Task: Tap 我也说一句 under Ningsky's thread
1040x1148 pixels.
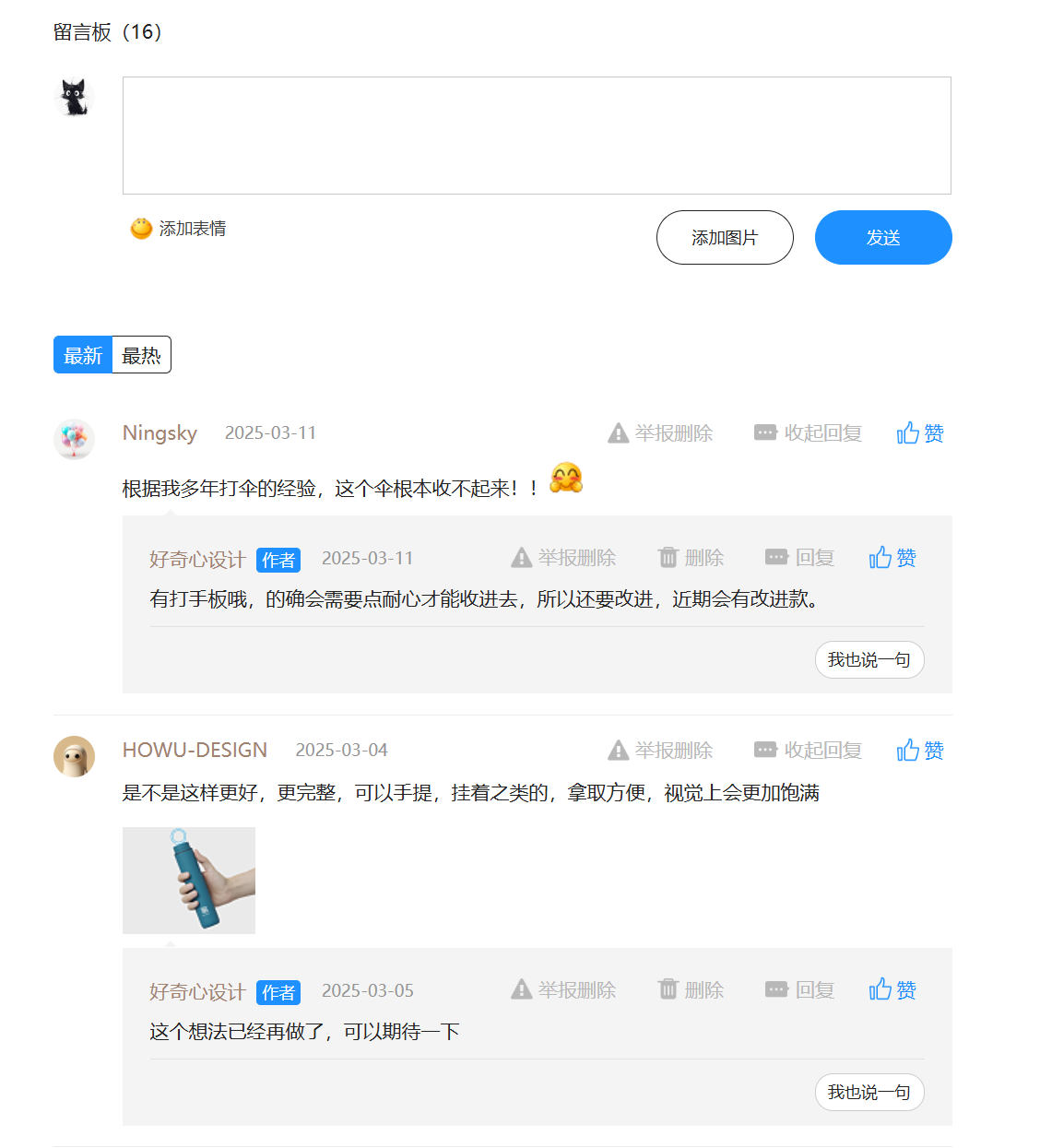Action: point(869,660)
